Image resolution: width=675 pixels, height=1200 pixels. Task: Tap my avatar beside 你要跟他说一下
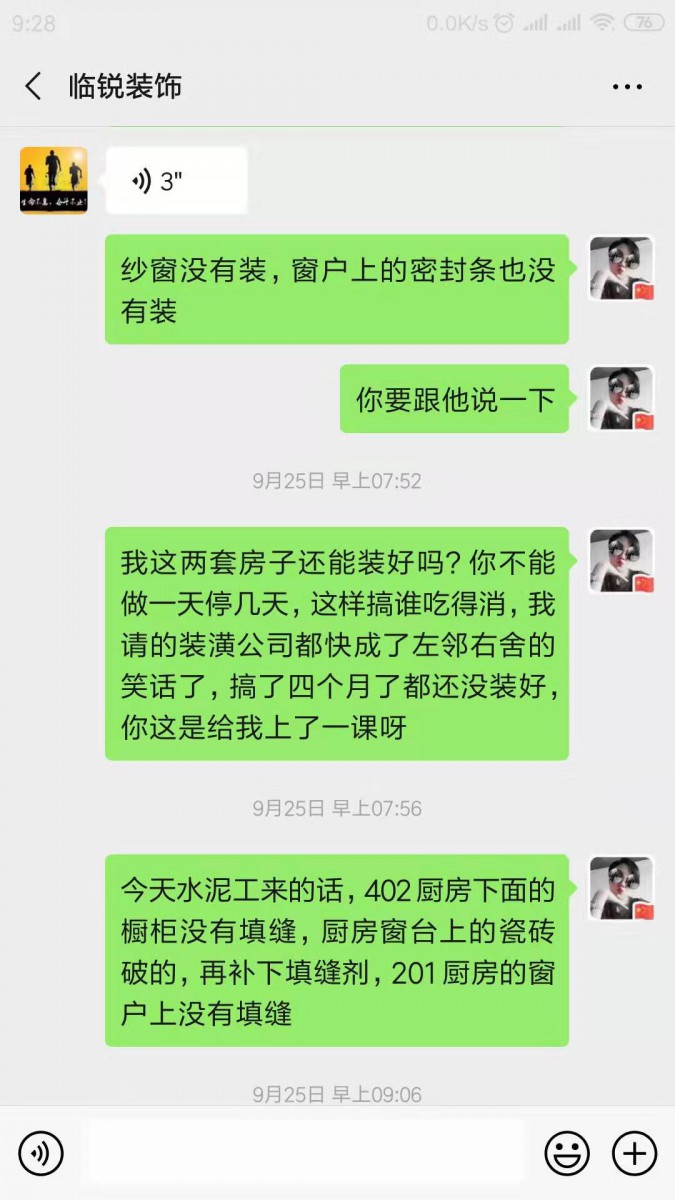pos(621,398)
